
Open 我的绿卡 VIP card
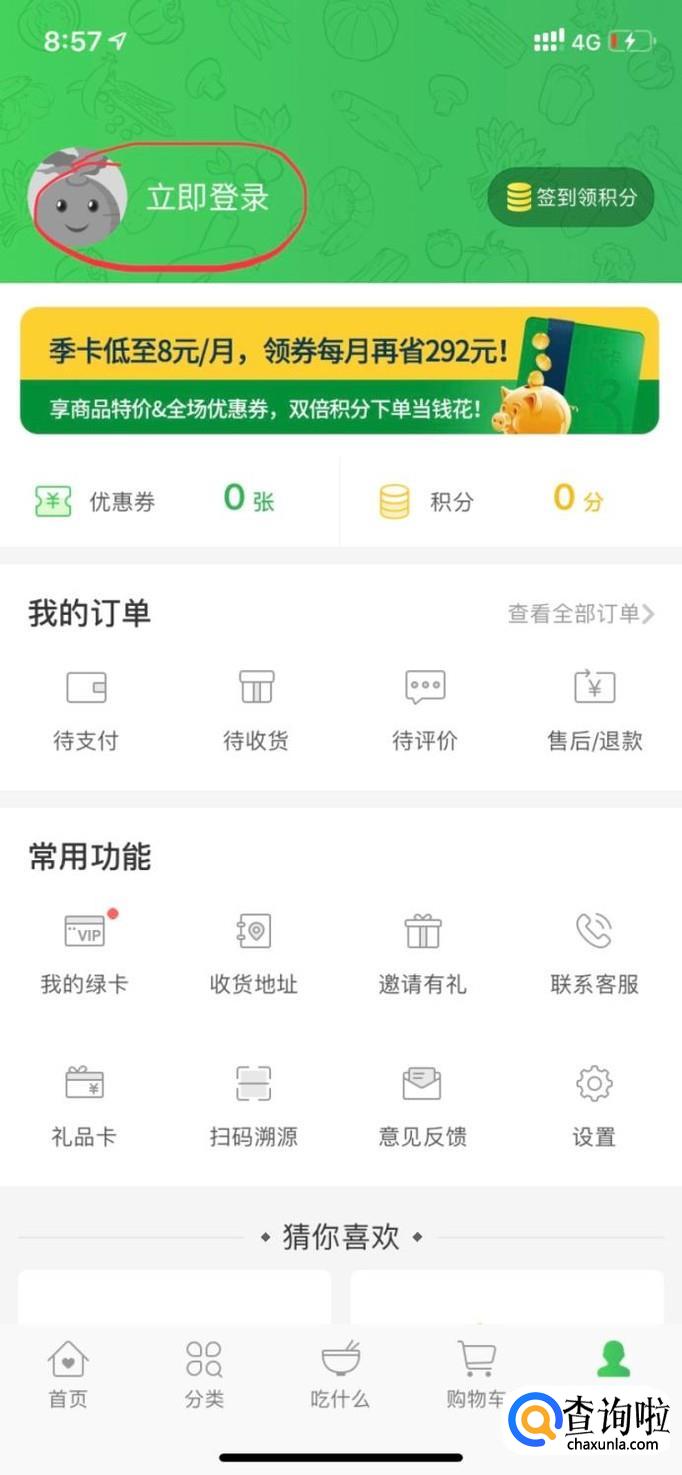tap(85, 952)
